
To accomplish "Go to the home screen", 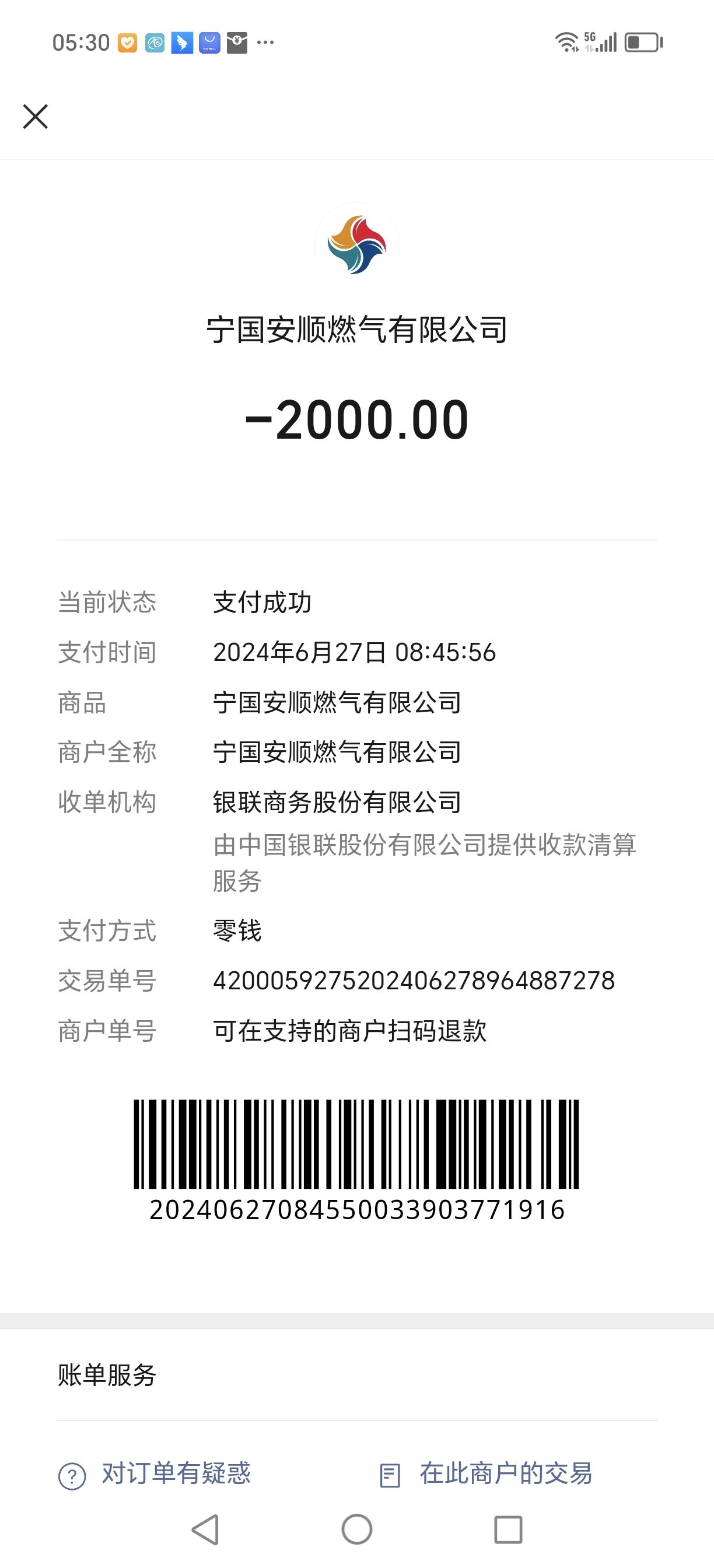I will tap(356, 1529).
